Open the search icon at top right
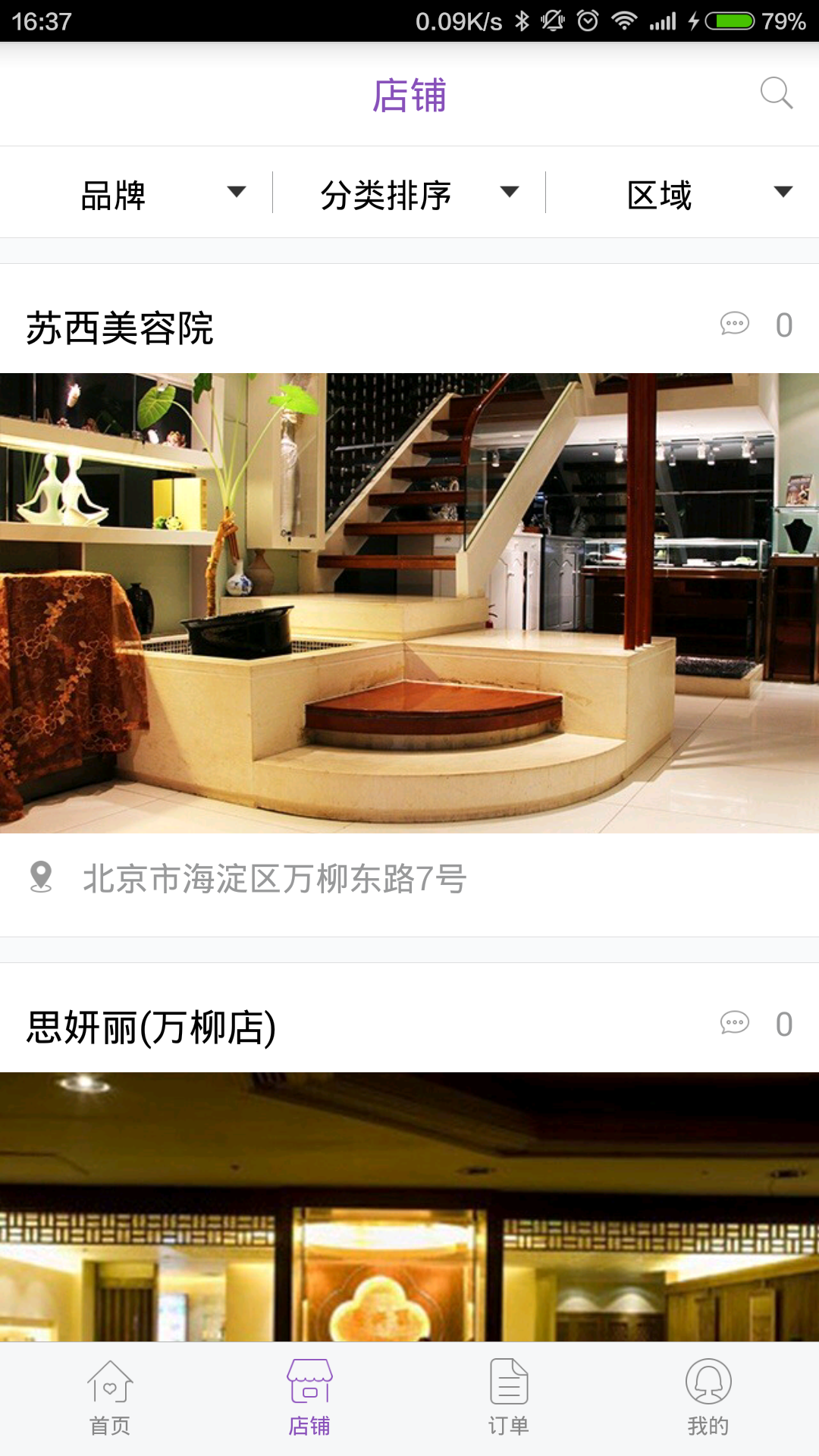 (773, 94)
